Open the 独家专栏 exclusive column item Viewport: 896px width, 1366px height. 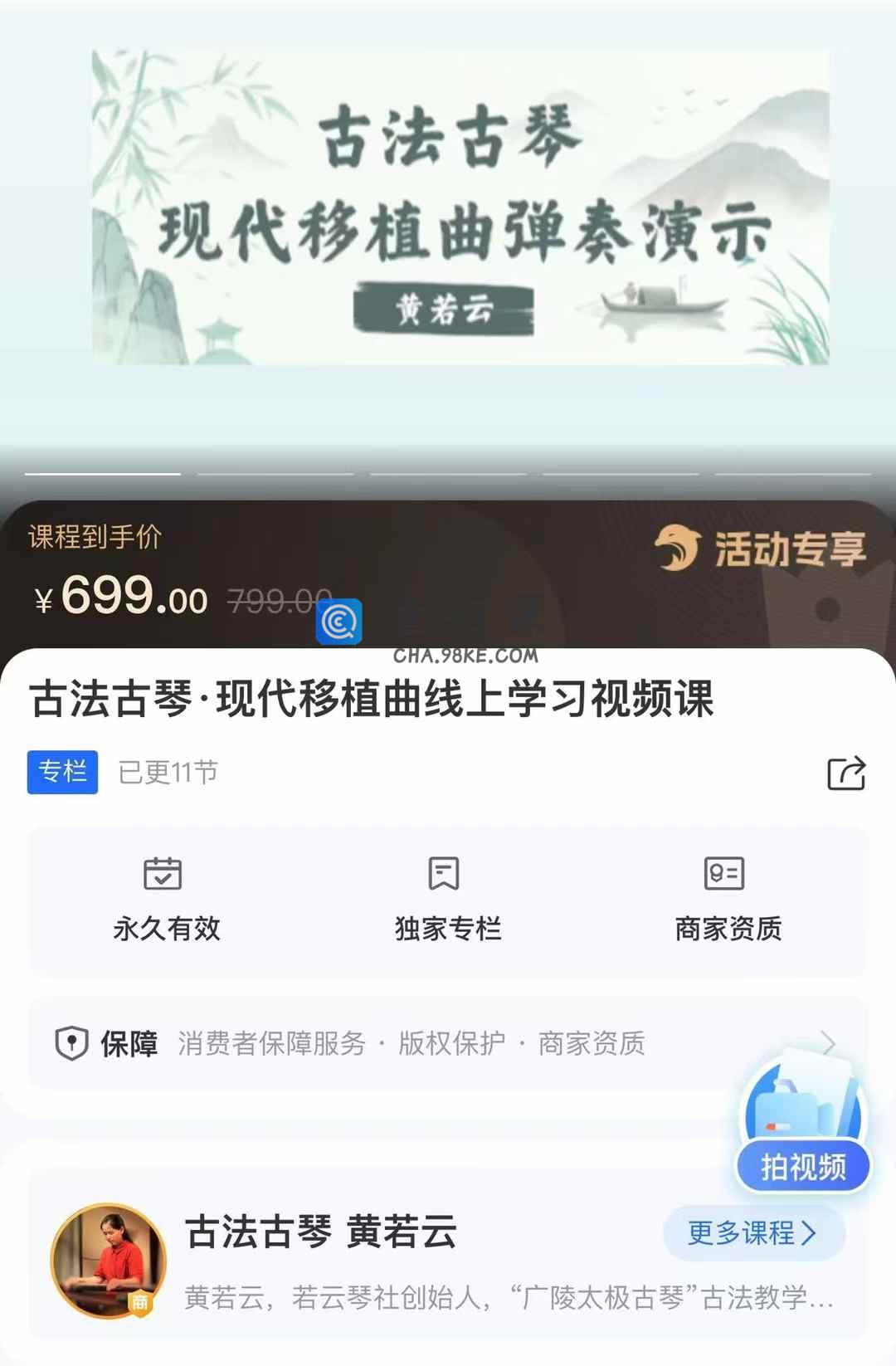pos(447,900)
